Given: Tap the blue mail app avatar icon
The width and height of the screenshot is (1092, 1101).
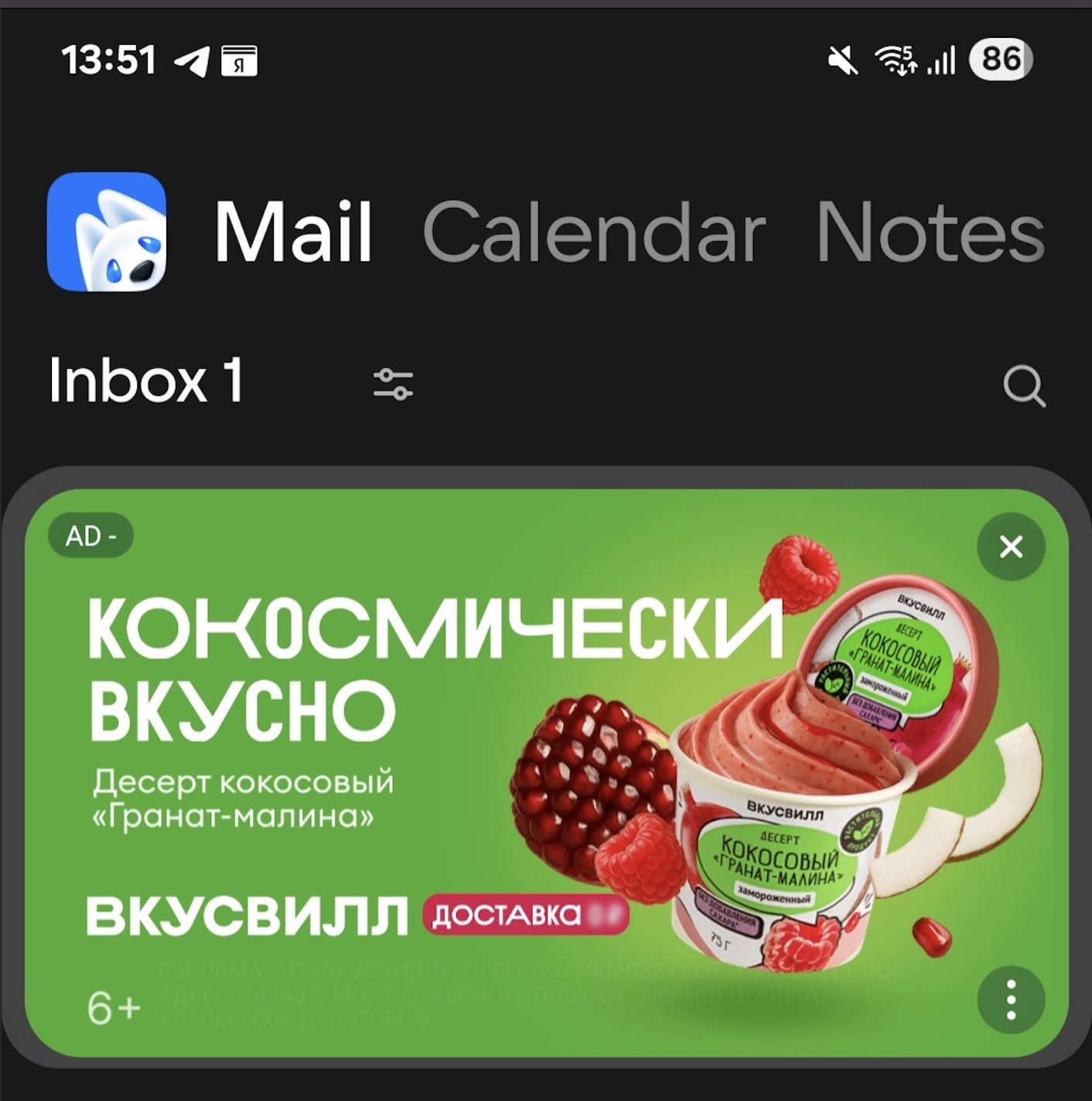Looking at the screenshot, I should [107, 232].
